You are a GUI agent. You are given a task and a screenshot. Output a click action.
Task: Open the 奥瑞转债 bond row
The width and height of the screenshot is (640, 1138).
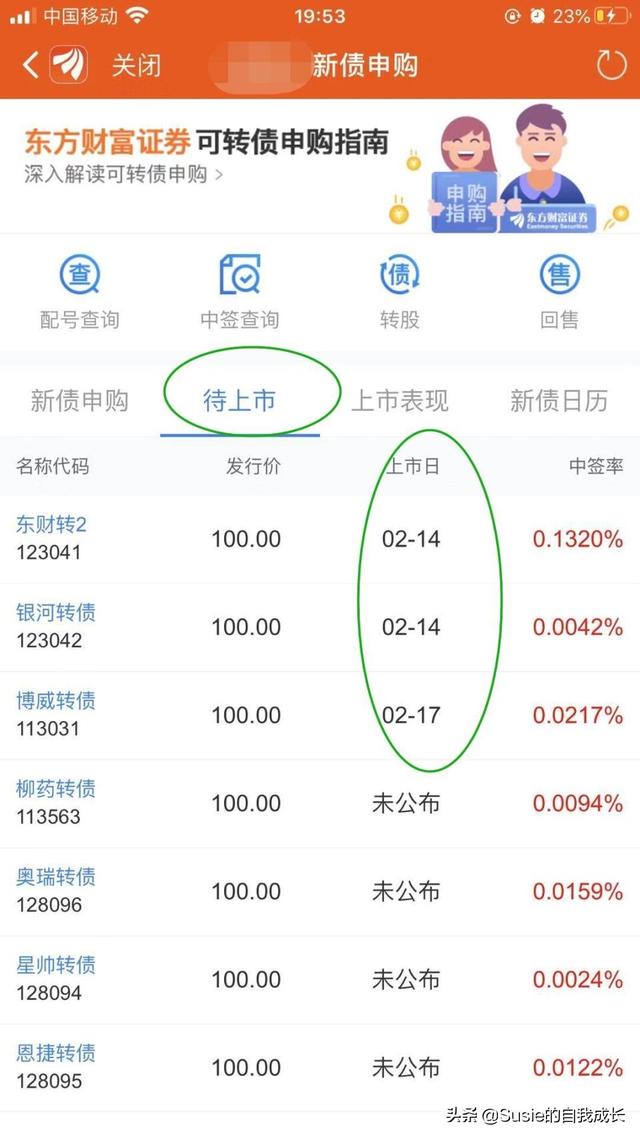coord(320,891)
